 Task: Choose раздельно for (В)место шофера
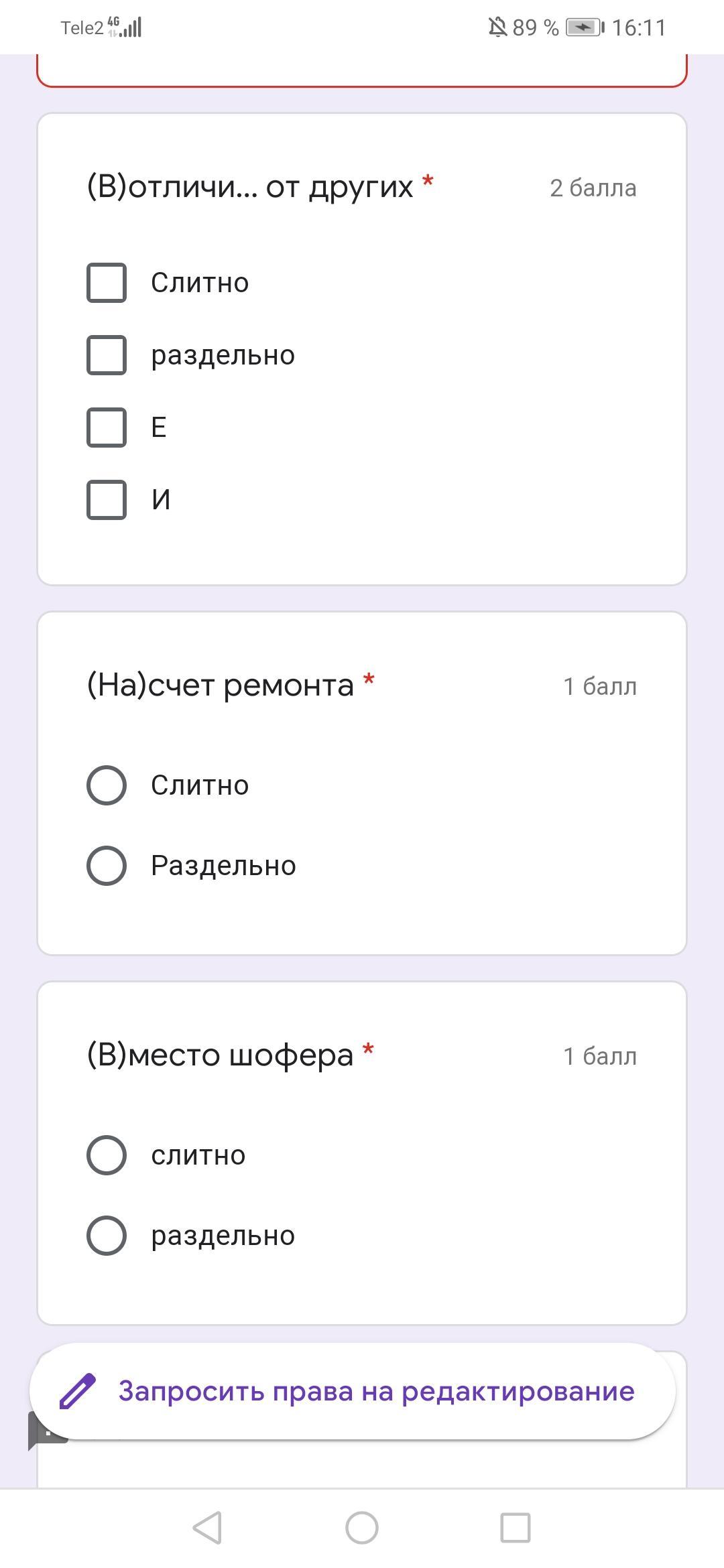tap(107, 1236)
